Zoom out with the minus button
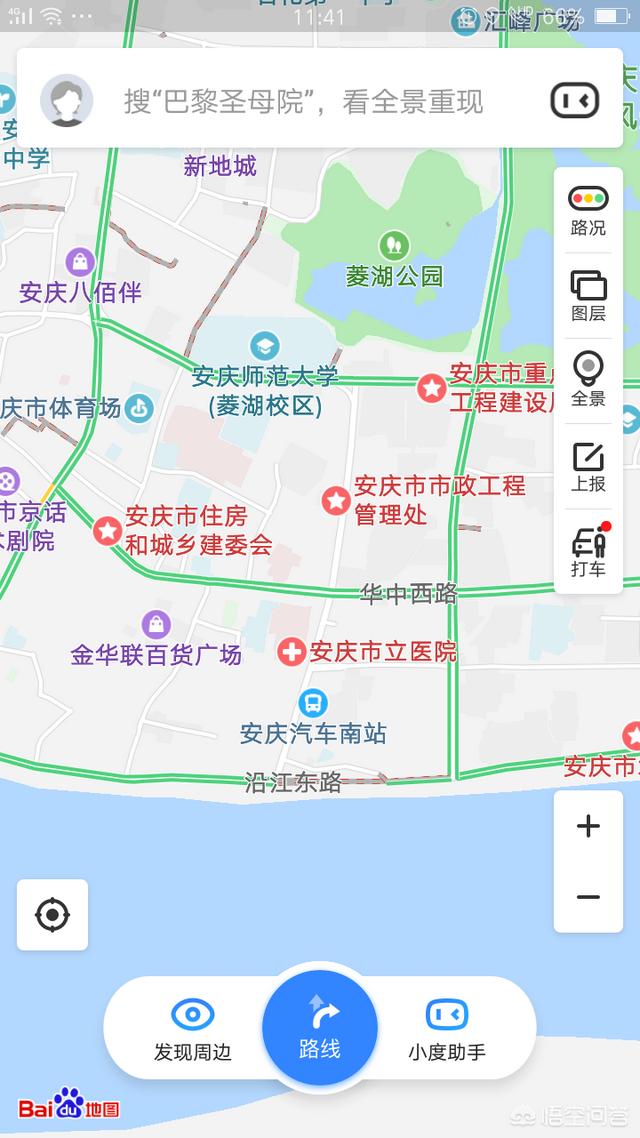Screen dimensions: 640x1138 tap(588, 897)
